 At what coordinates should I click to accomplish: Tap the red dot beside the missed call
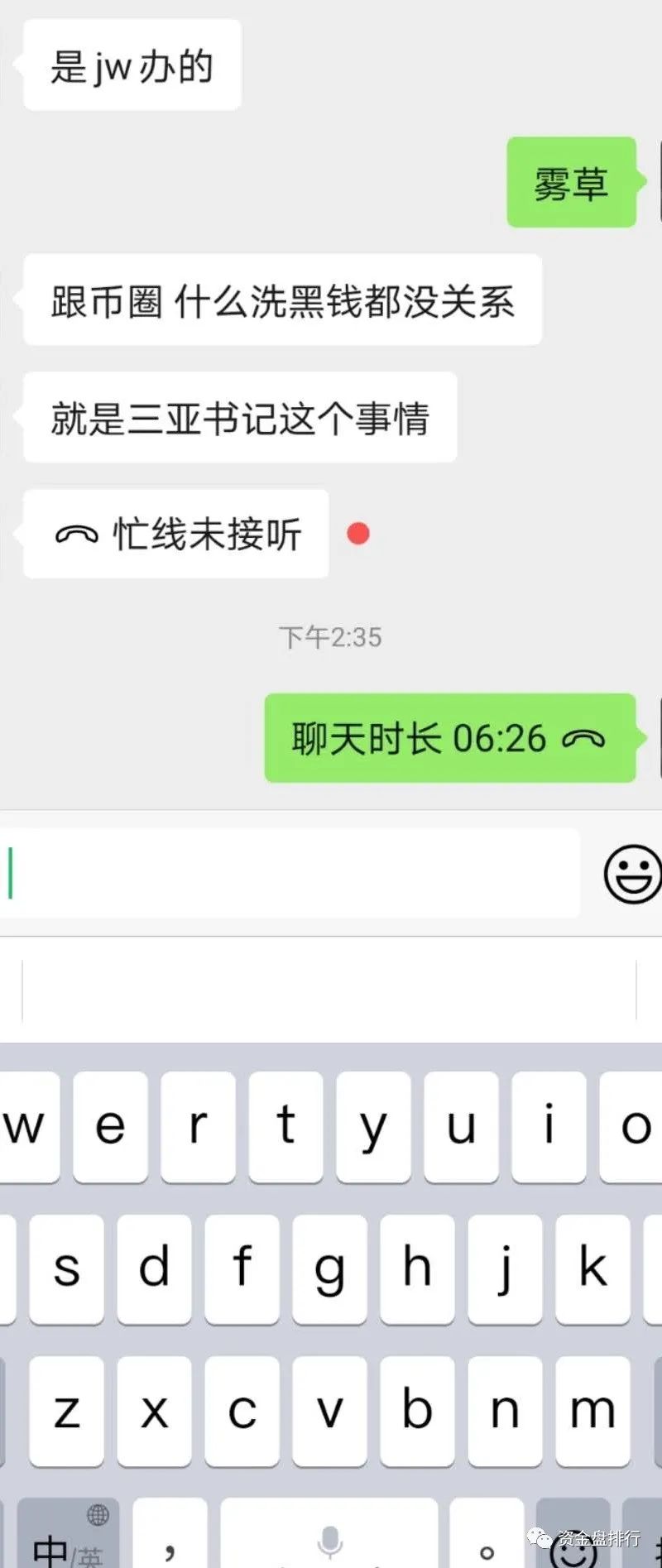(x=357, y=535)
